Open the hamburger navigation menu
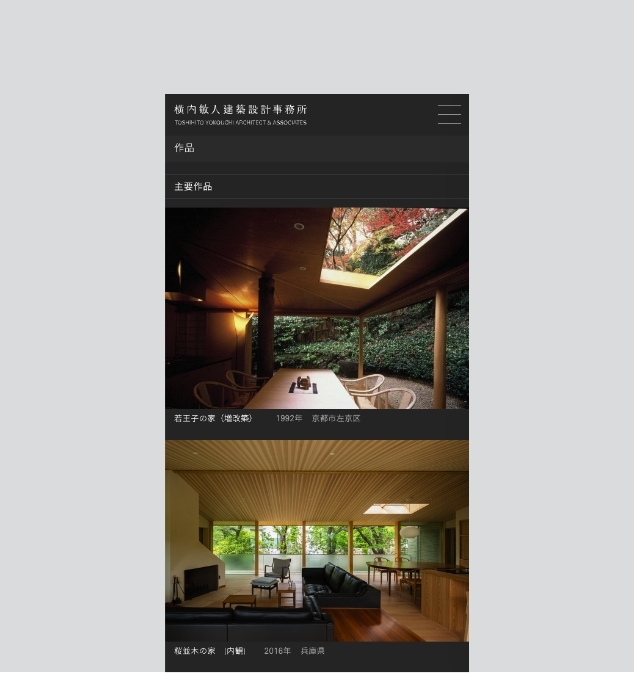The image size is (634, 673). tap(449, 114)
